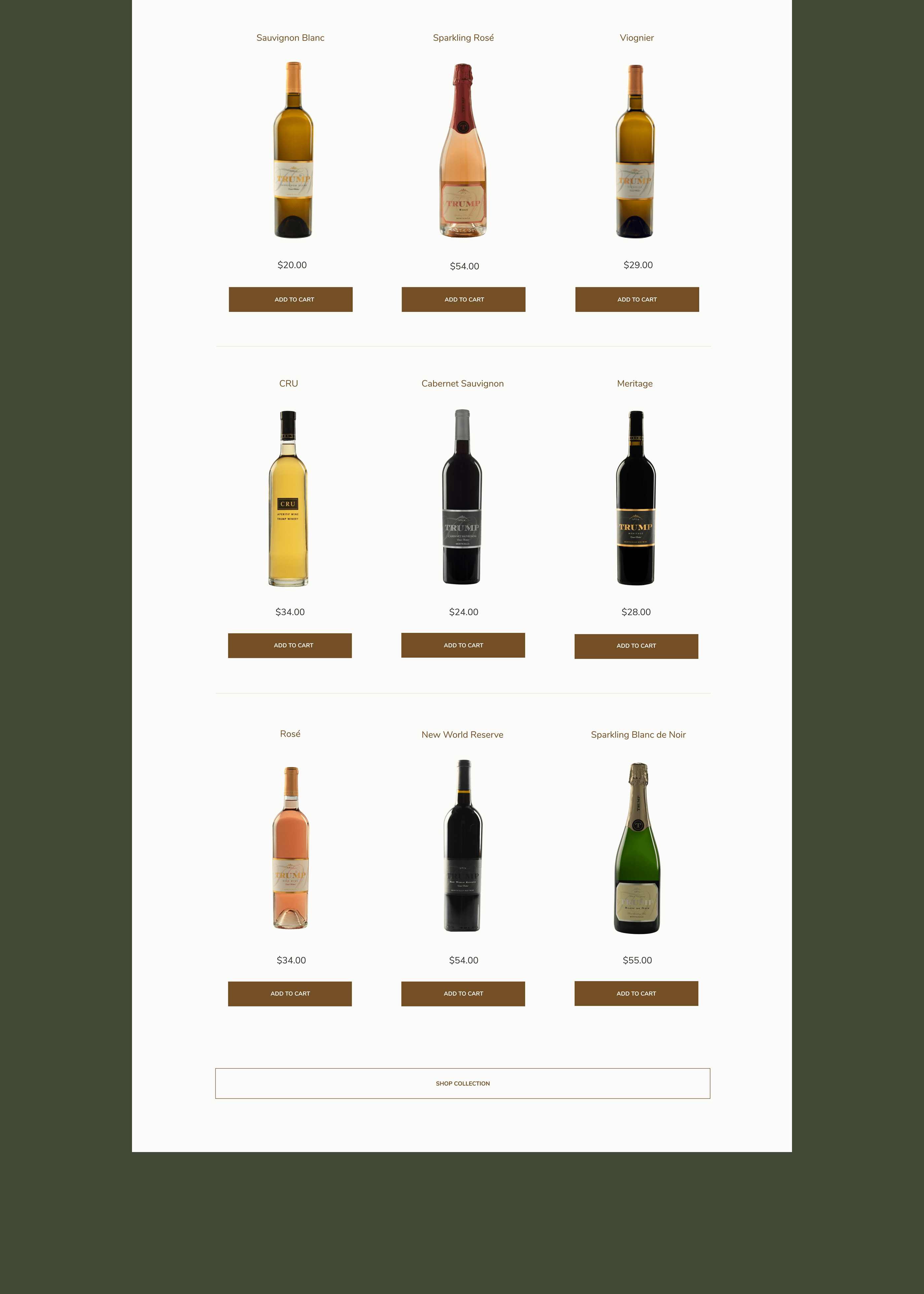Add Sparkling Rosé to cart
924x1294 pixels.
(463, 299)
